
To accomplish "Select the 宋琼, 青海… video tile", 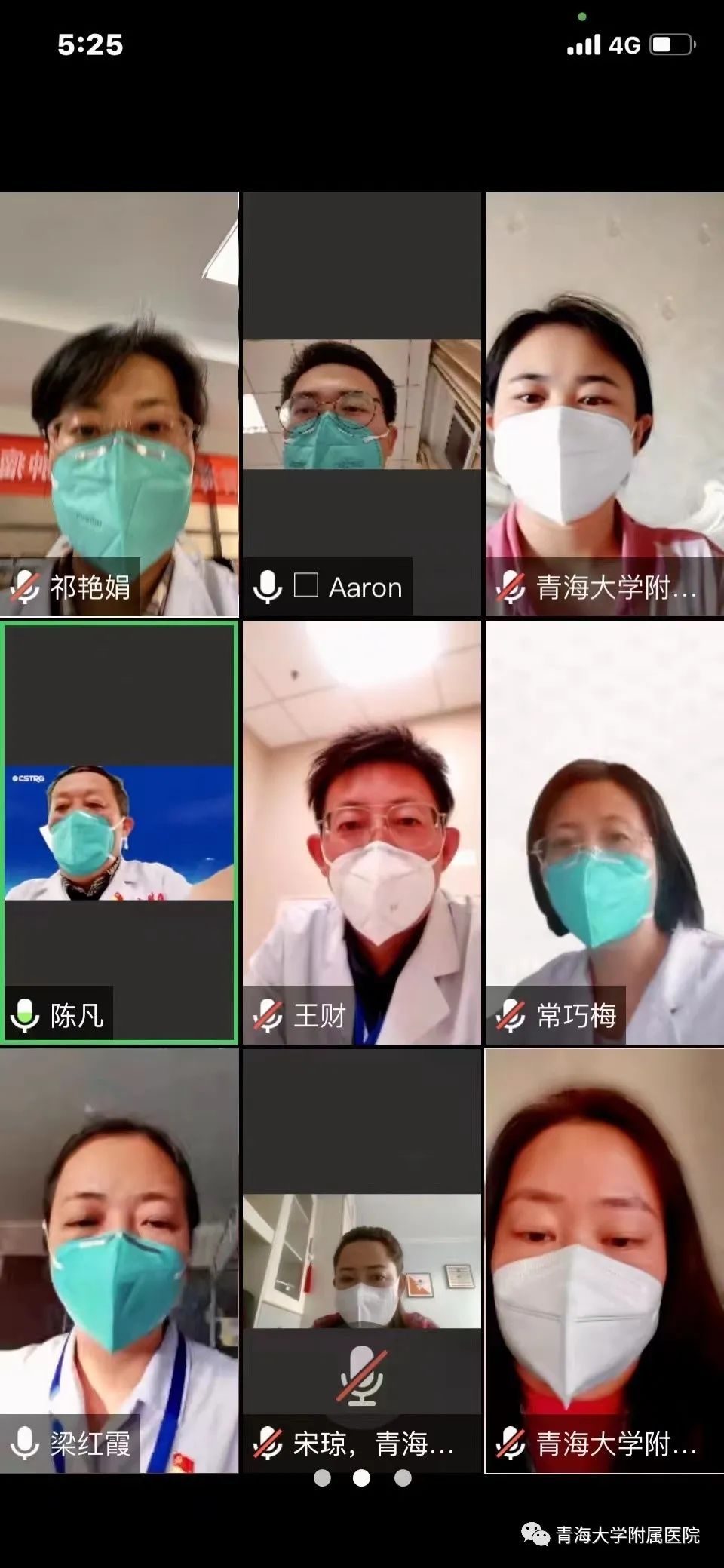I will tap(362, 1260).
